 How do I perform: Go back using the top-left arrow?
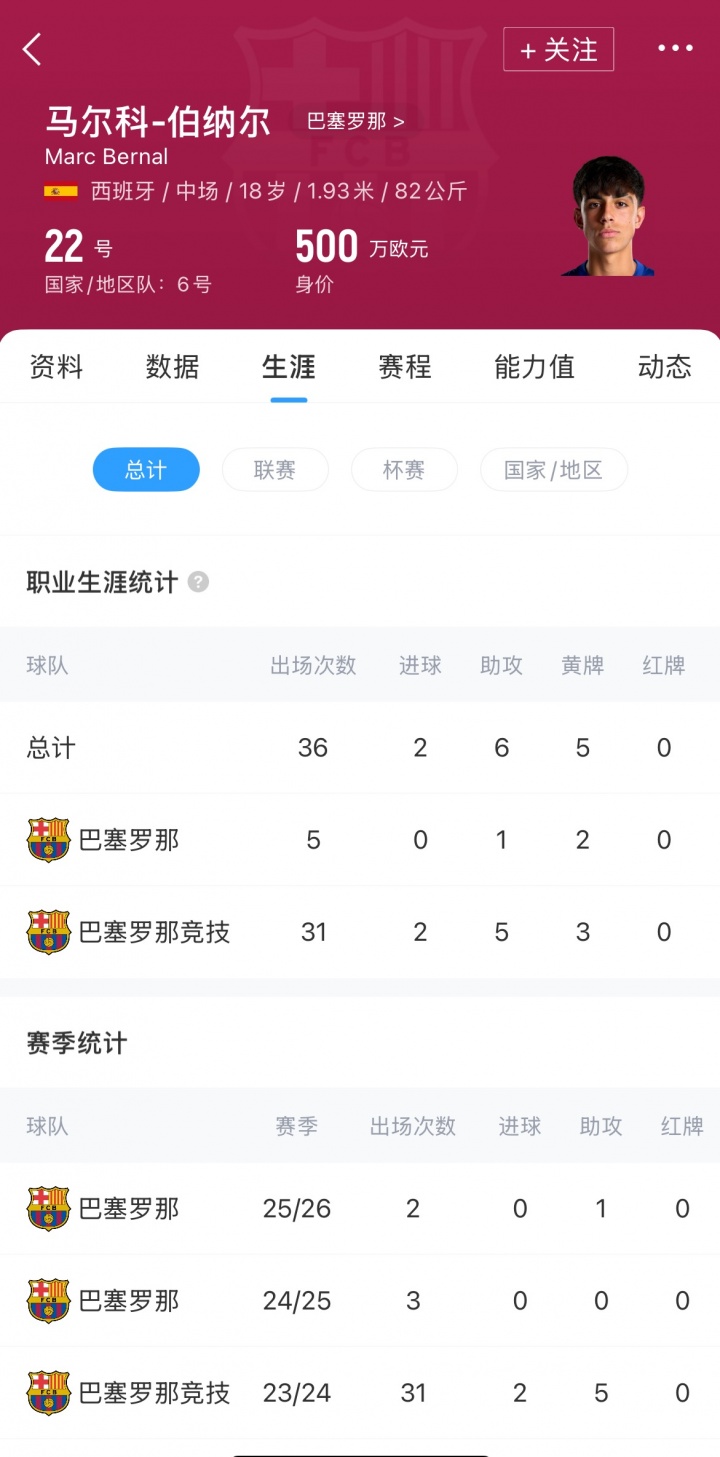(x=32, y=49)
